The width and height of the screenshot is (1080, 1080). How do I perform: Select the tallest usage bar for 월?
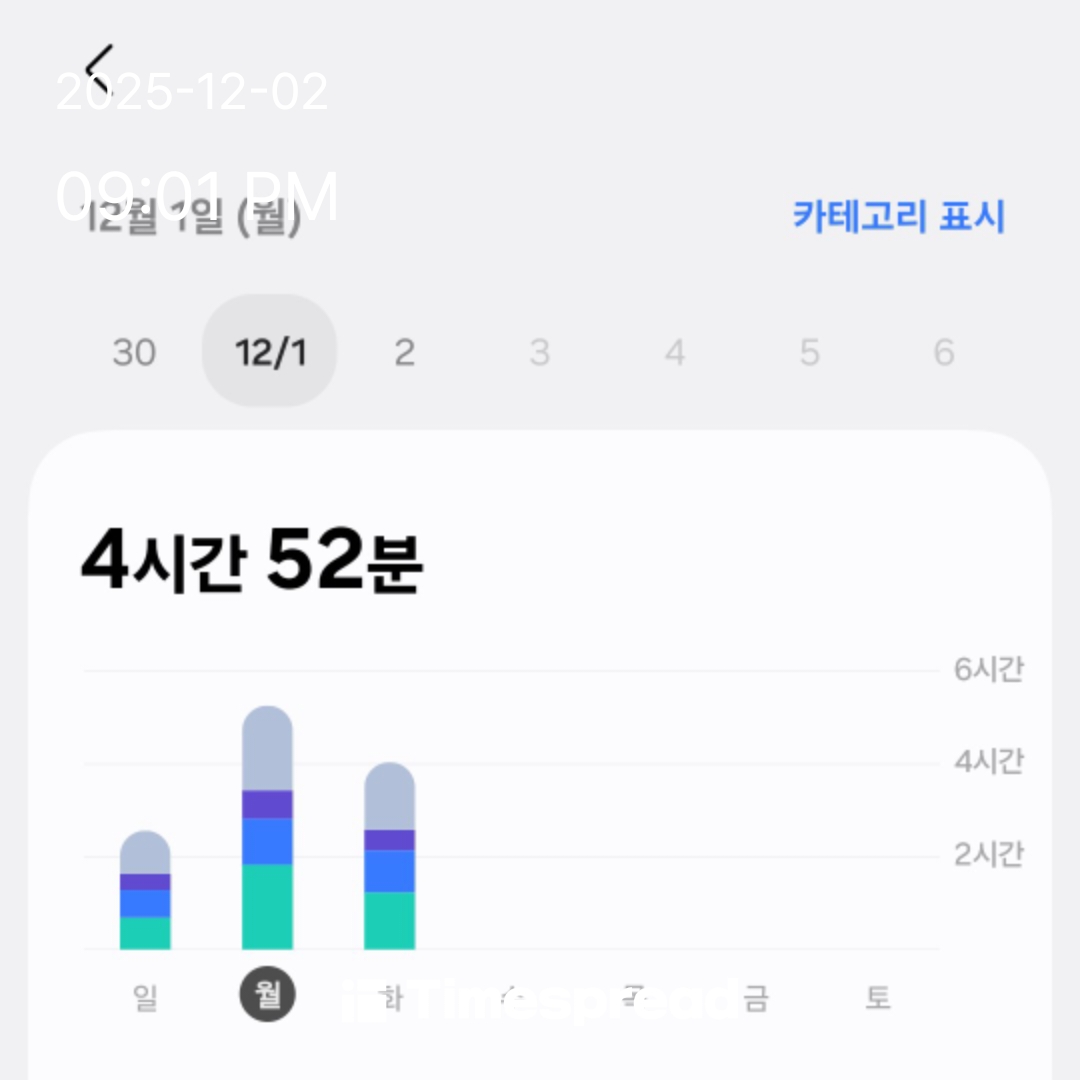(267, 828)
